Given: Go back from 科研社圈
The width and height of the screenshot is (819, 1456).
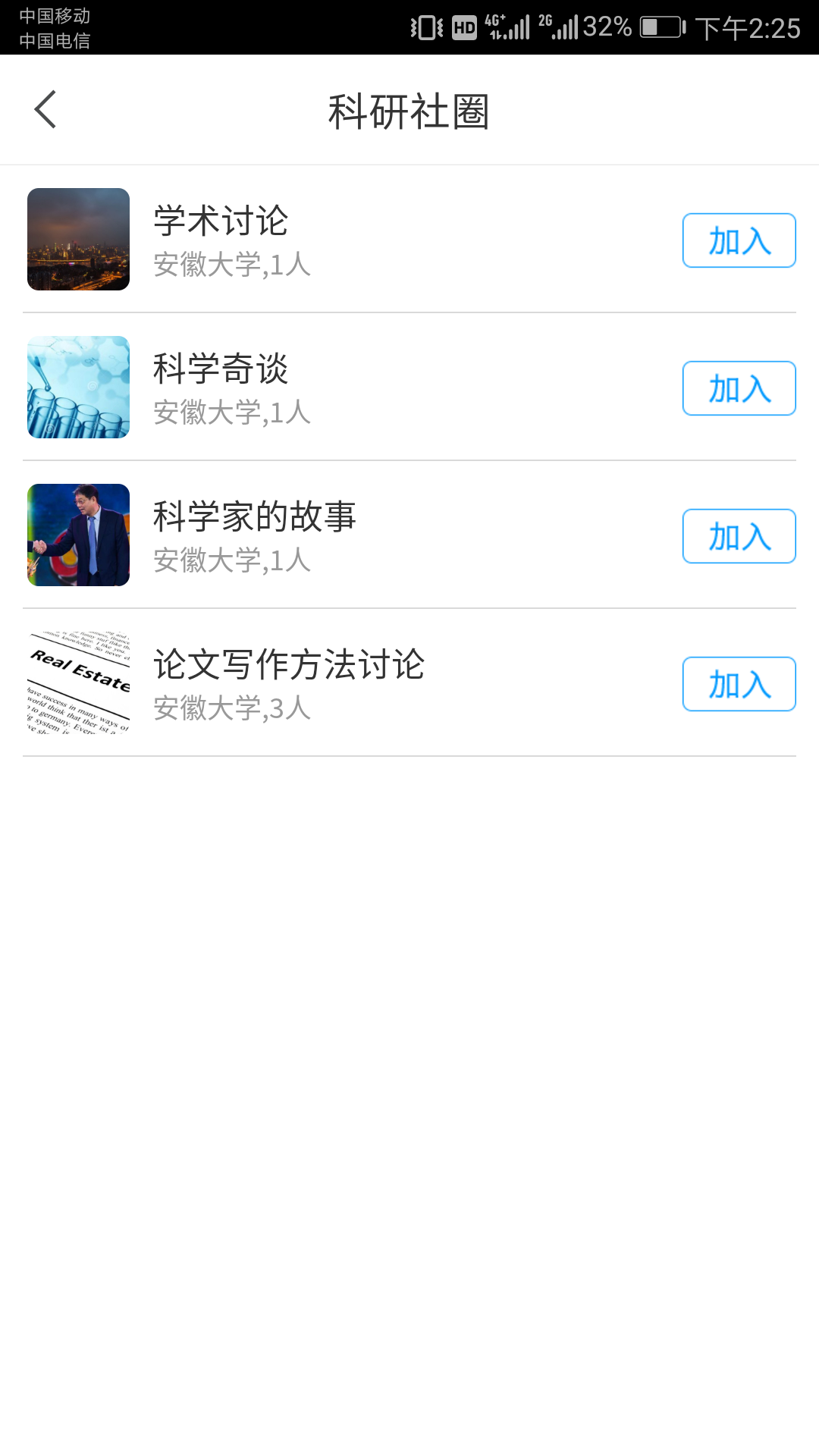Looking at the screenshot, I should pyautogui.click(x=45, y=110).
